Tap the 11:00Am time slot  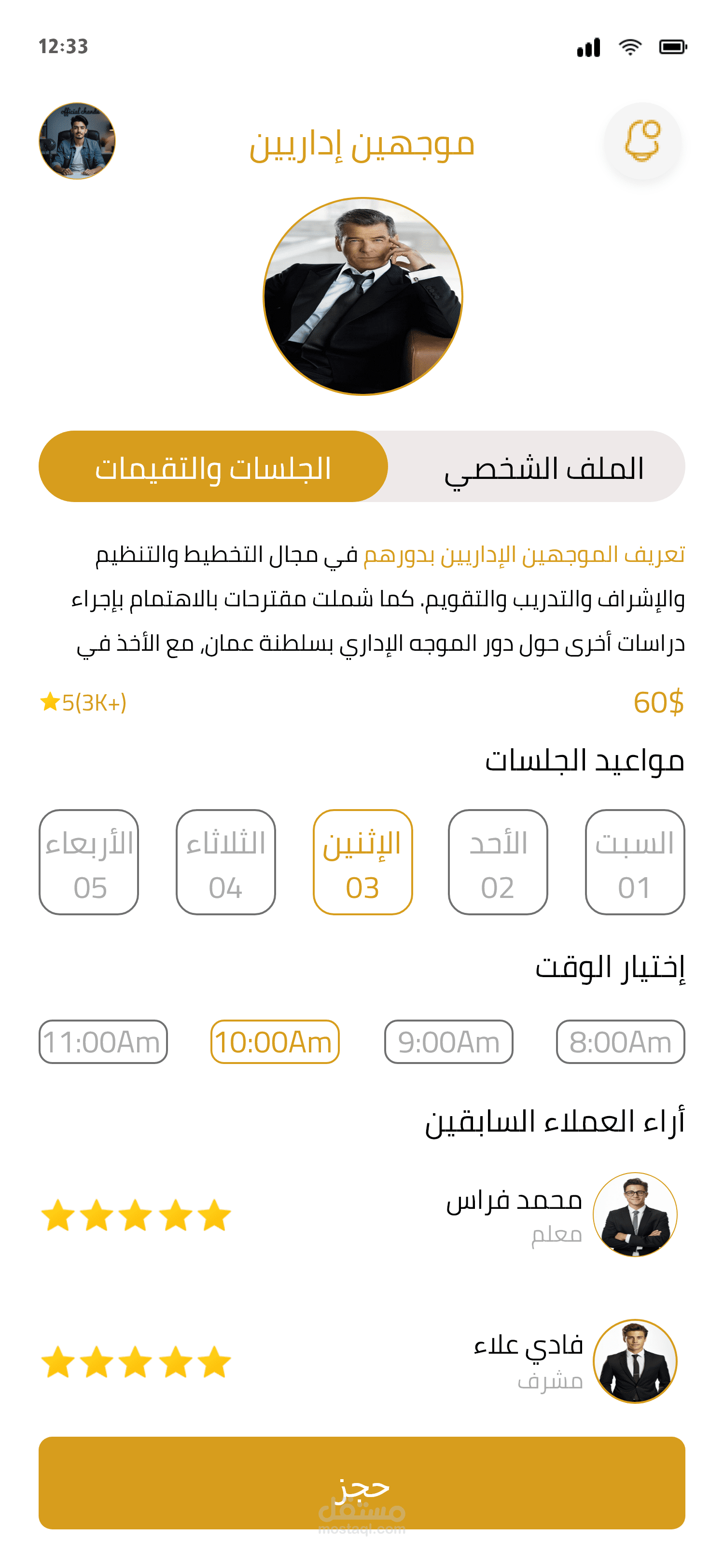click(103, 1041)
